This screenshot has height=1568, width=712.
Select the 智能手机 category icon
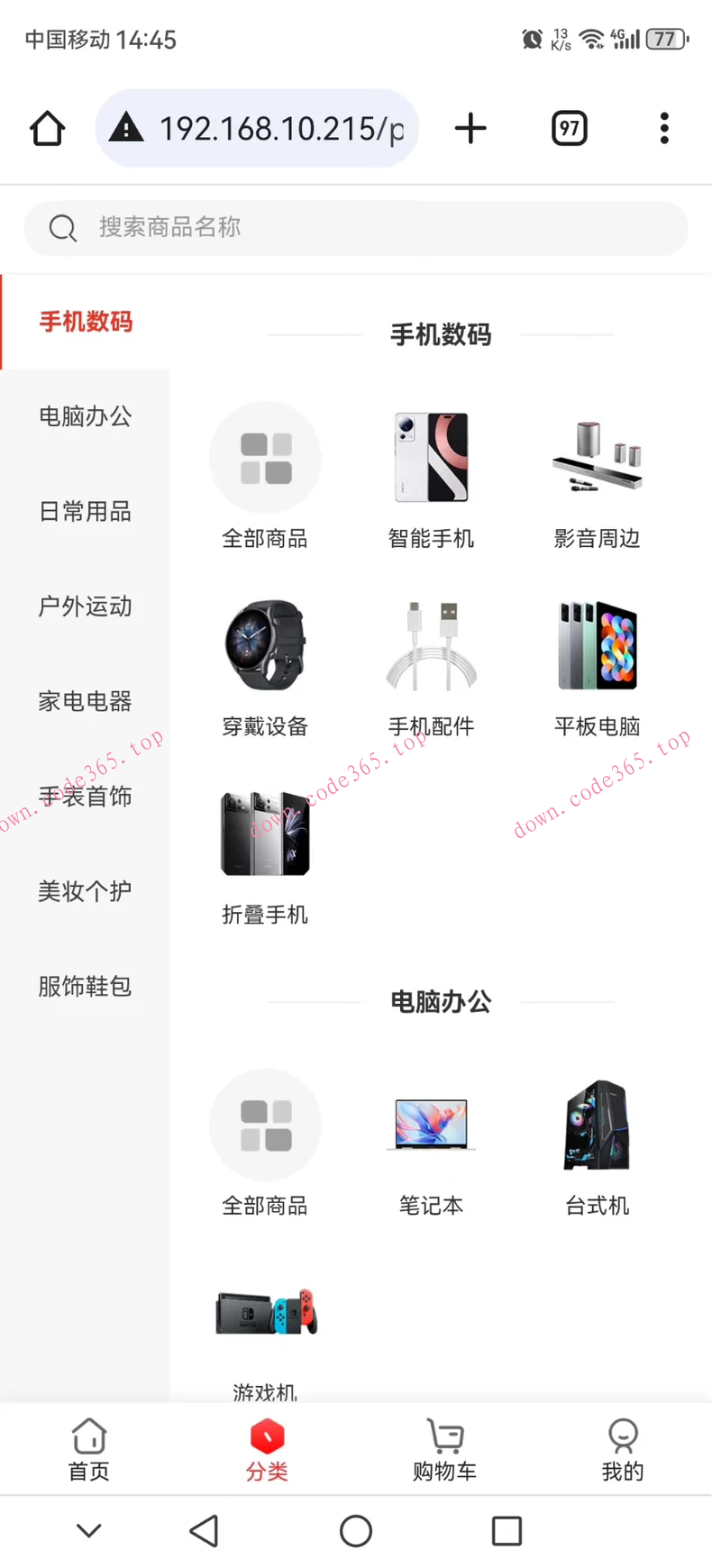pyautogui.click(x=431, y=457)
